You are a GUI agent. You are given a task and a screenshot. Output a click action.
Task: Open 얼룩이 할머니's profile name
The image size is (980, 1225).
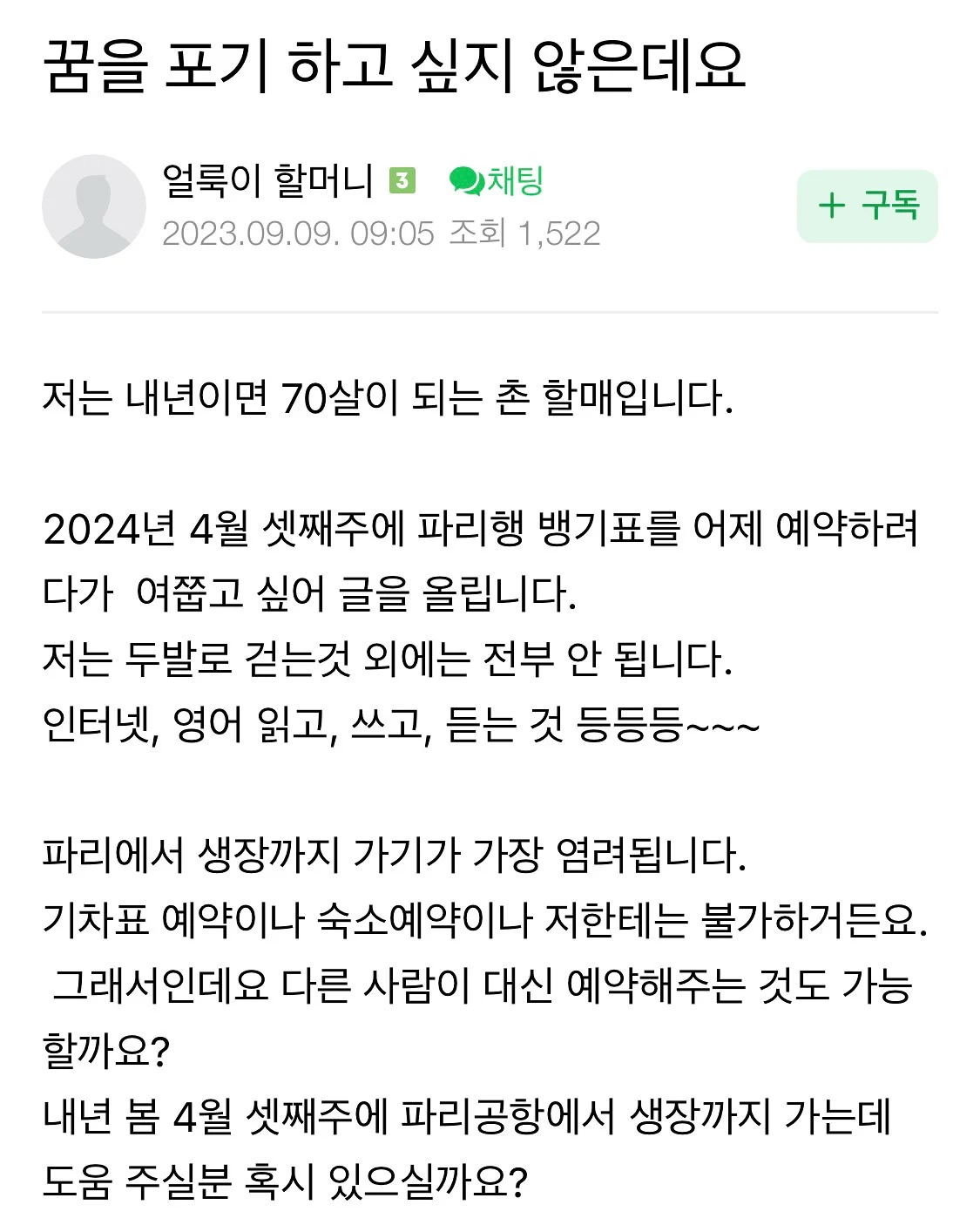267,180
